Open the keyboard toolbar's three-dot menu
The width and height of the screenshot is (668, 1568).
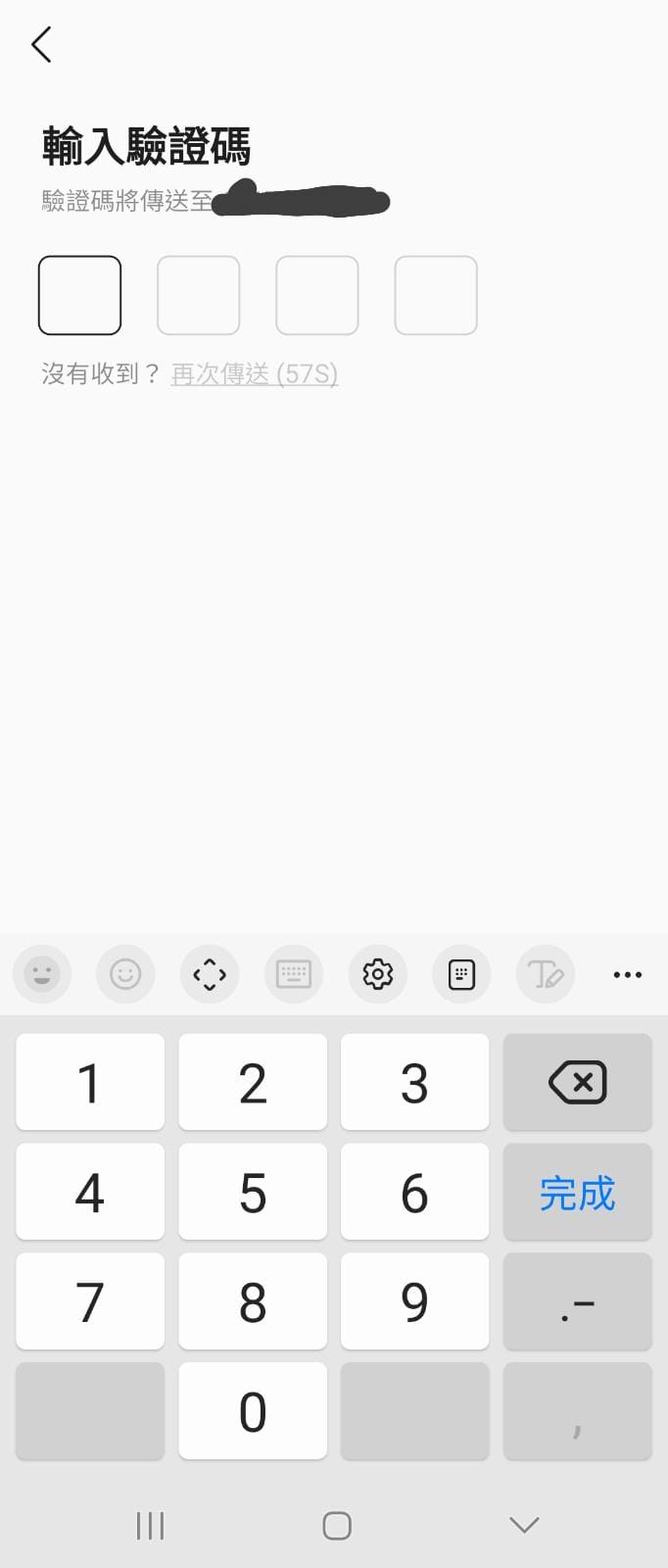click(x=627, y=974)
